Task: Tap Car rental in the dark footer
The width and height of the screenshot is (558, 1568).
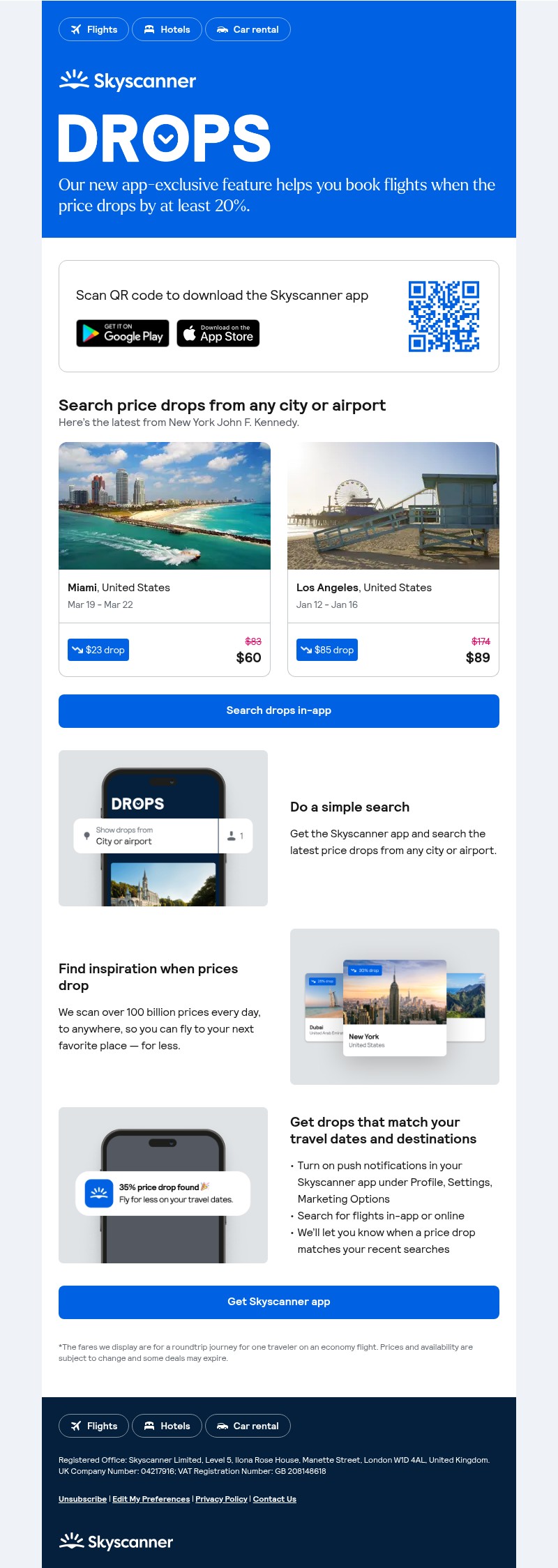Action: (x=248, y=1426)
